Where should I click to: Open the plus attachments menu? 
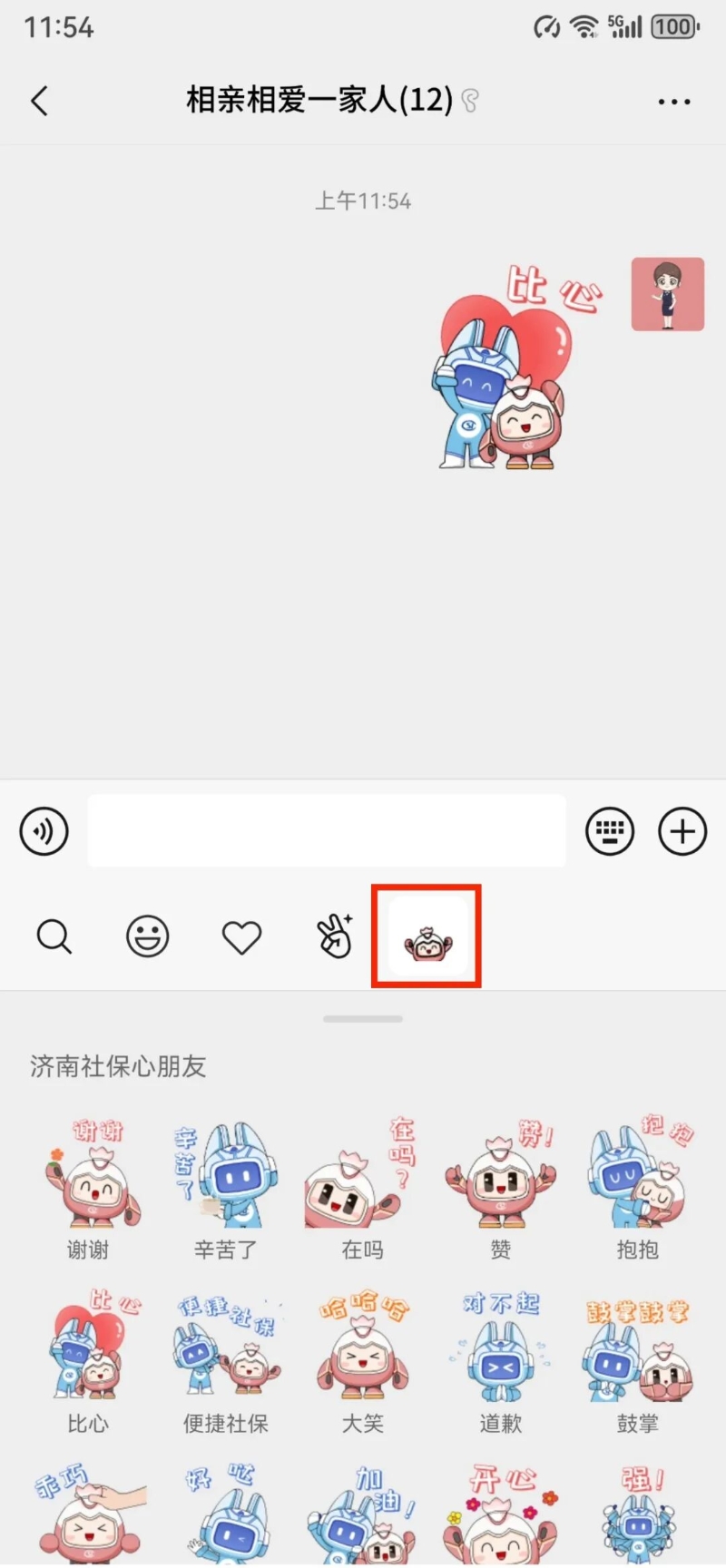click(x=682, y=831)
